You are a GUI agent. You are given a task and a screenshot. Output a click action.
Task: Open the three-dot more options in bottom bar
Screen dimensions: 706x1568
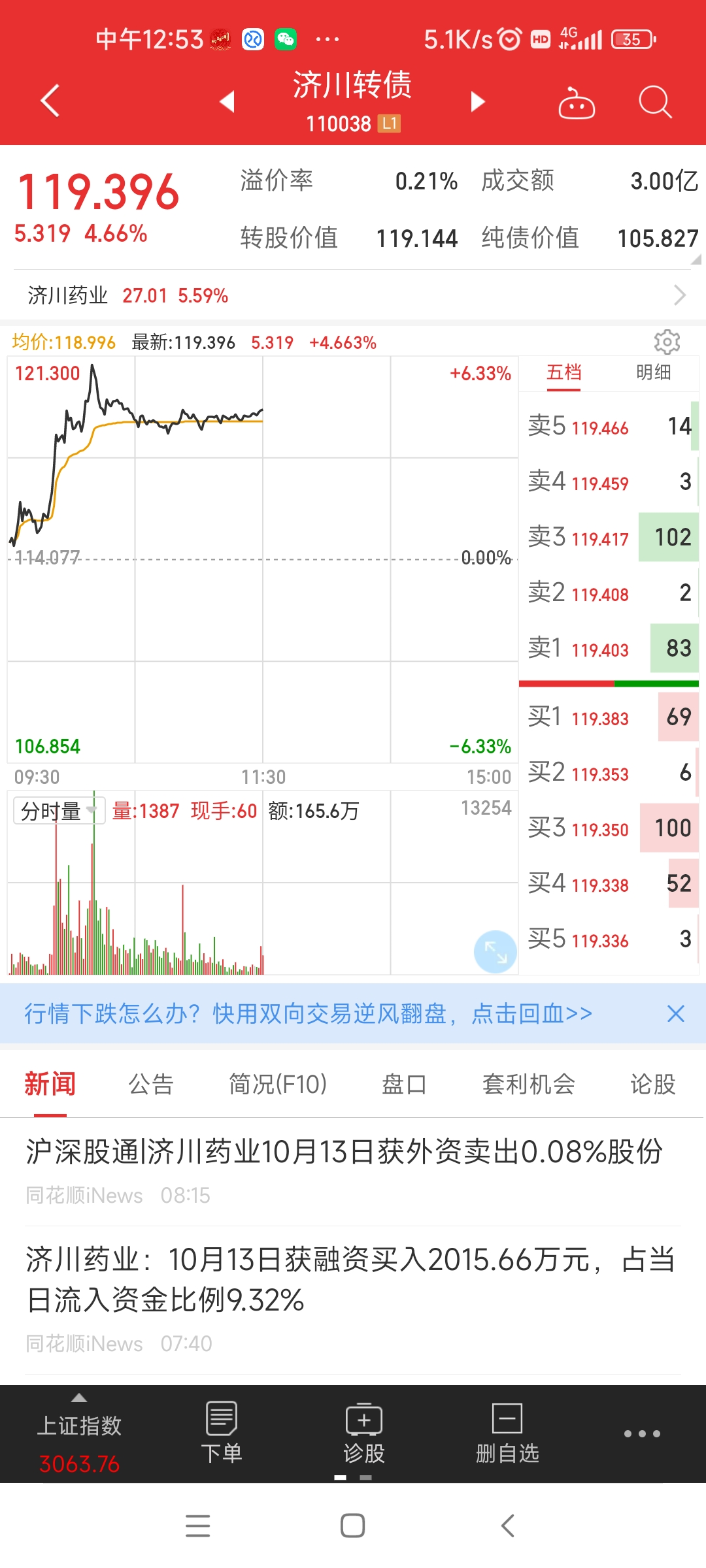[641, 1433]
